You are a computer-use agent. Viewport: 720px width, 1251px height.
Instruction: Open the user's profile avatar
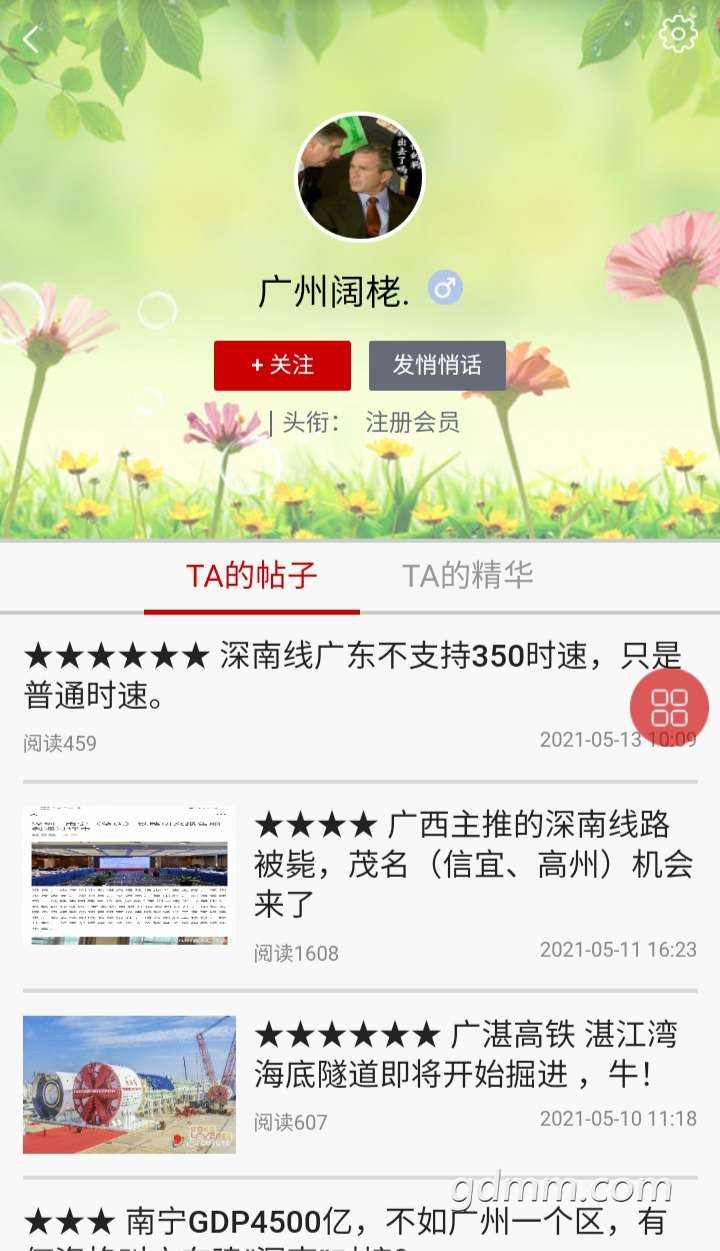[x=360, y=177]
